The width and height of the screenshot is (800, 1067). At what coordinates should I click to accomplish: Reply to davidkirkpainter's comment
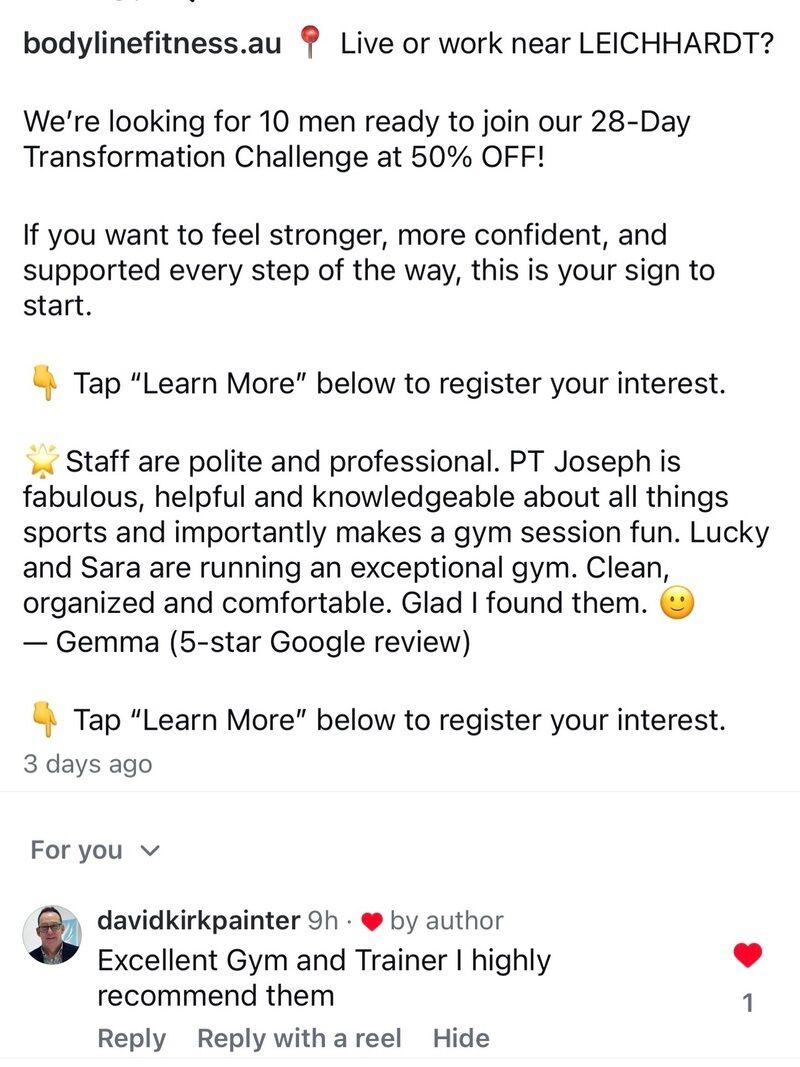coord(130,1038)
